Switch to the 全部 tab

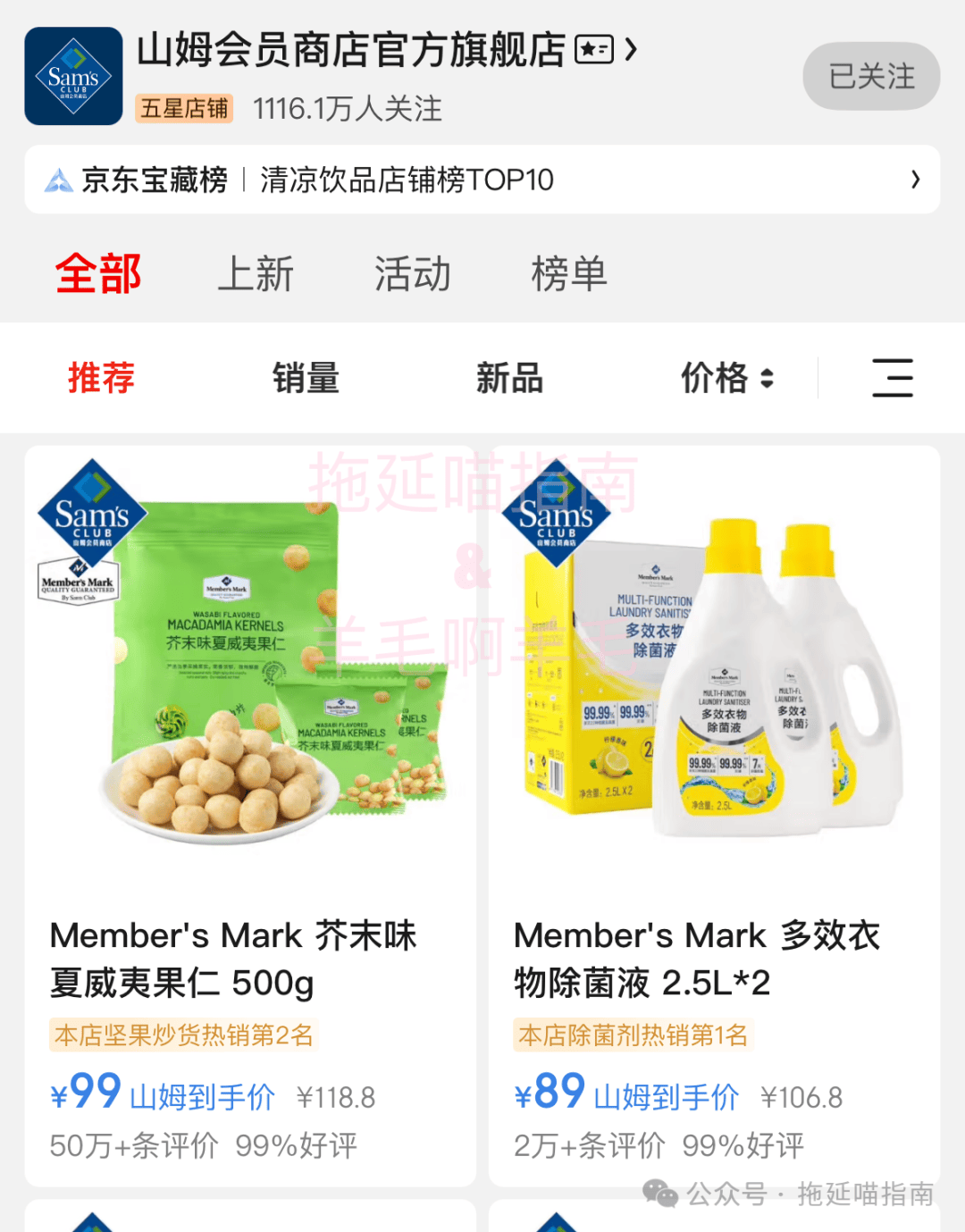tap(98, 273)
